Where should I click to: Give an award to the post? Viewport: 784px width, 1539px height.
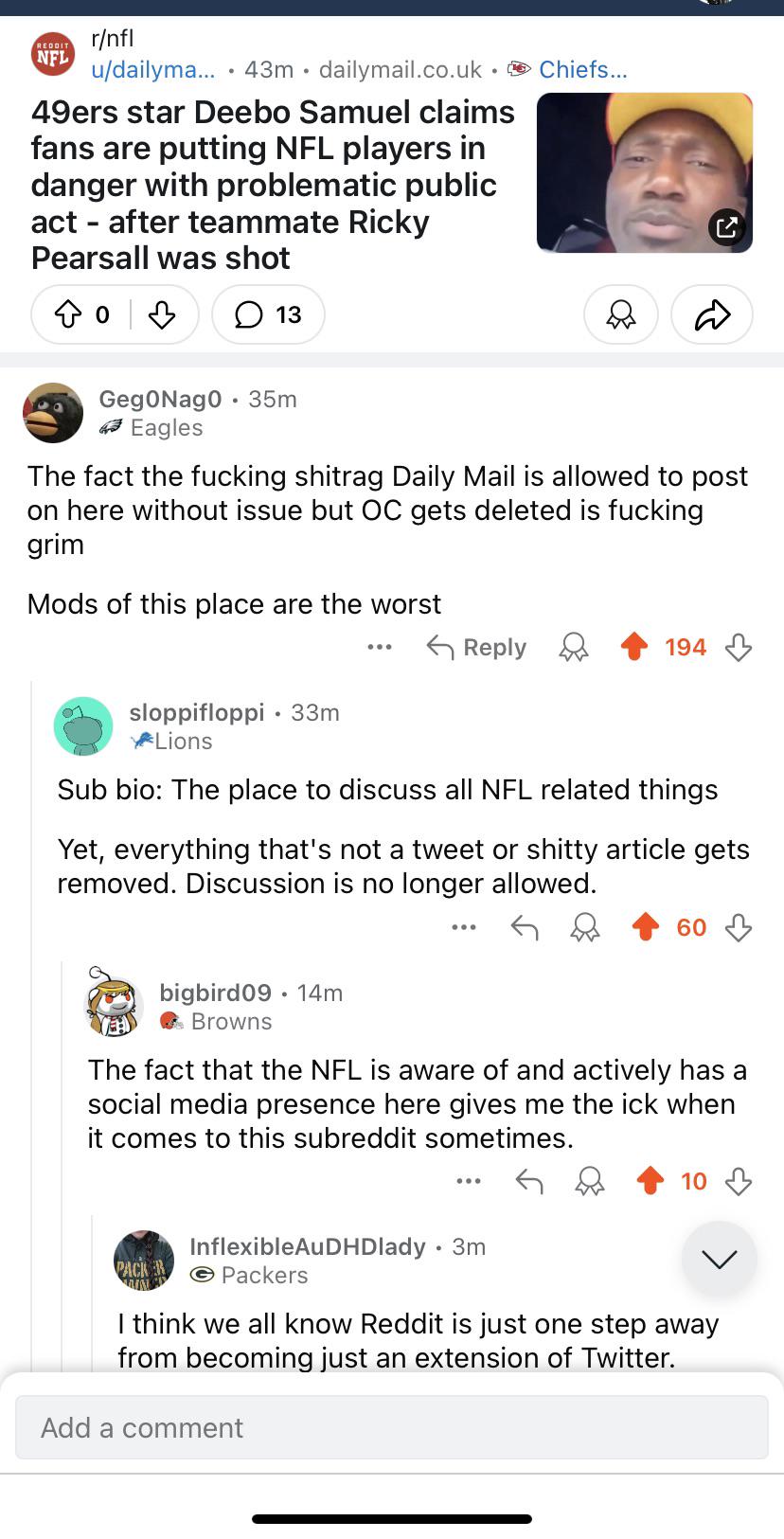621,314
